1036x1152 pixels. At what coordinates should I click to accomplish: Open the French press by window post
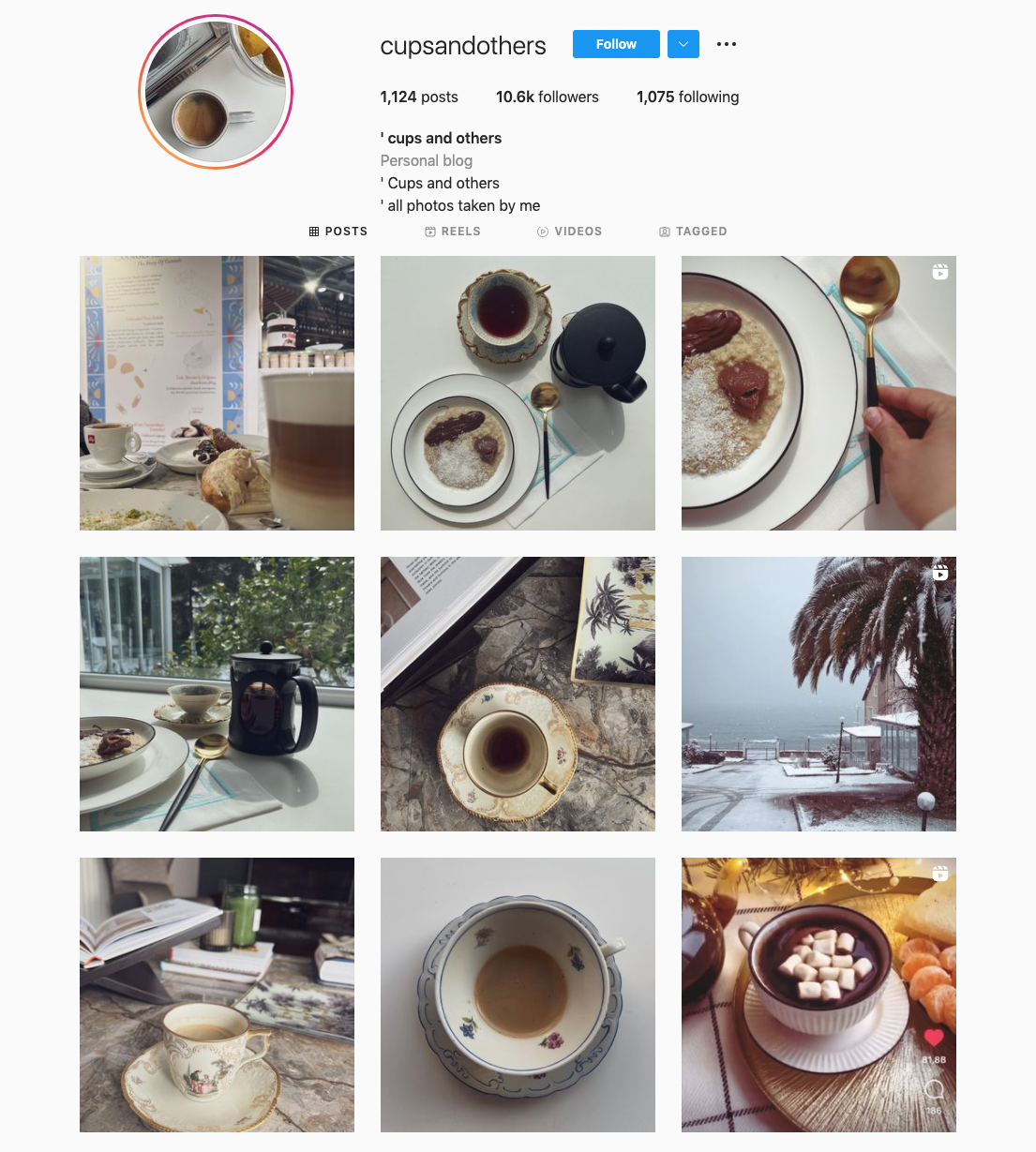[217, 694]
